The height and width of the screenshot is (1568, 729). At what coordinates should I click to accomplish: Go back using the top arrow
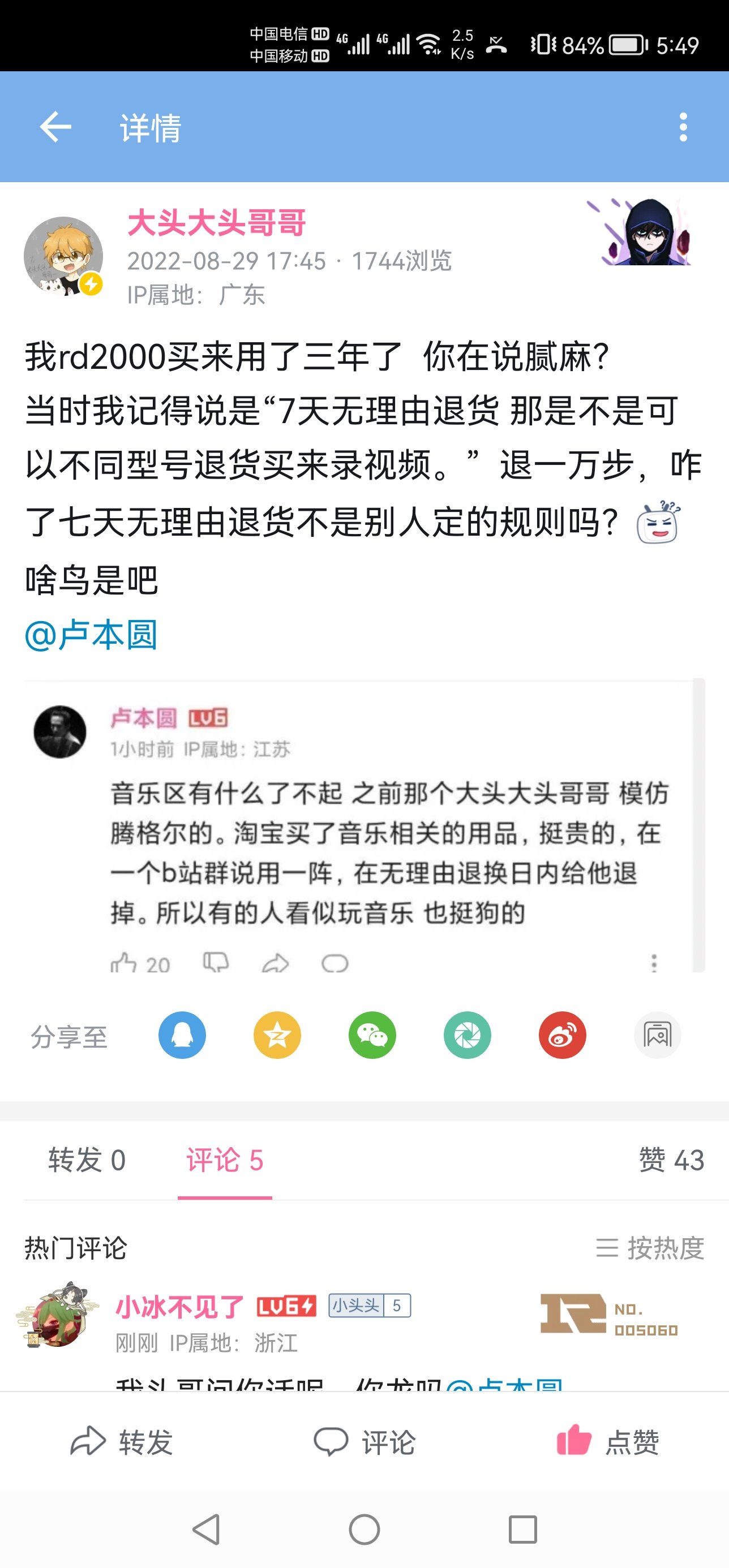pos(55,127)
